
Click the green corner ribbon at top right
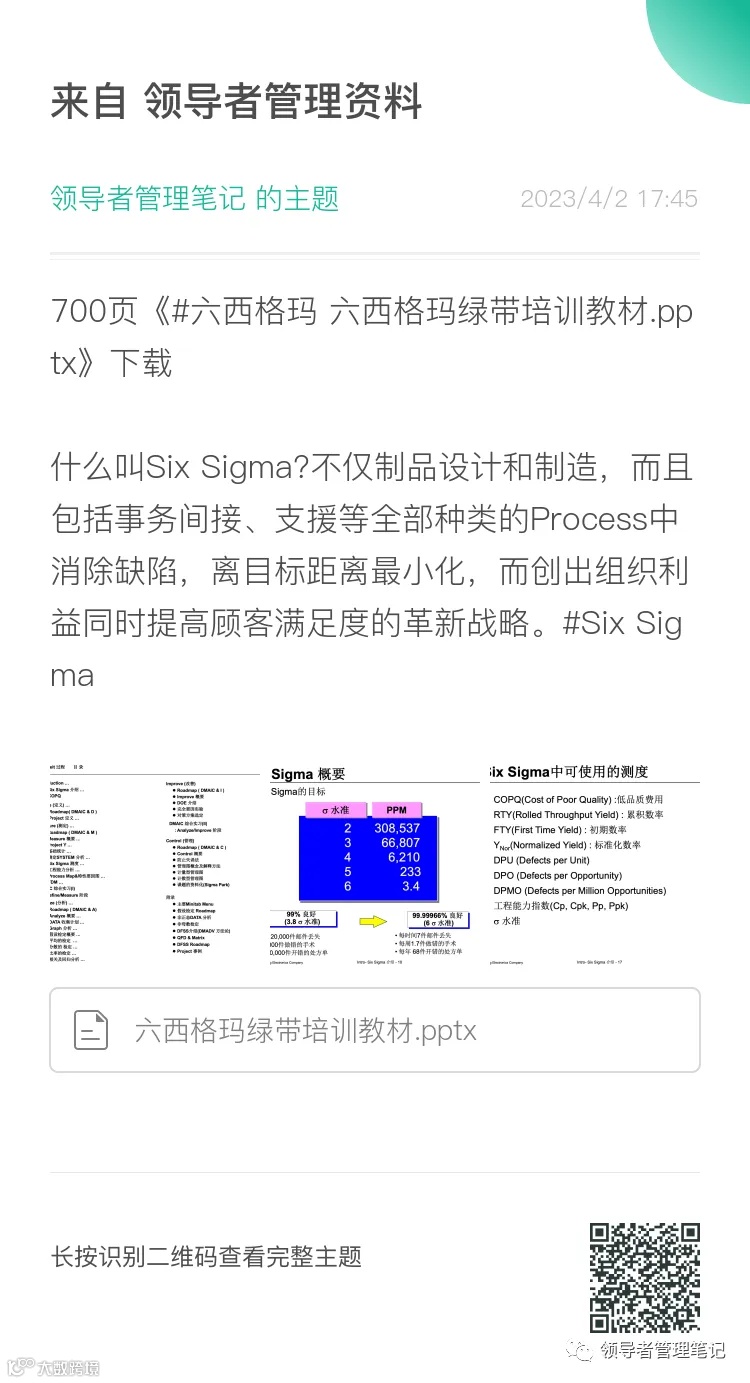(710, 40)
